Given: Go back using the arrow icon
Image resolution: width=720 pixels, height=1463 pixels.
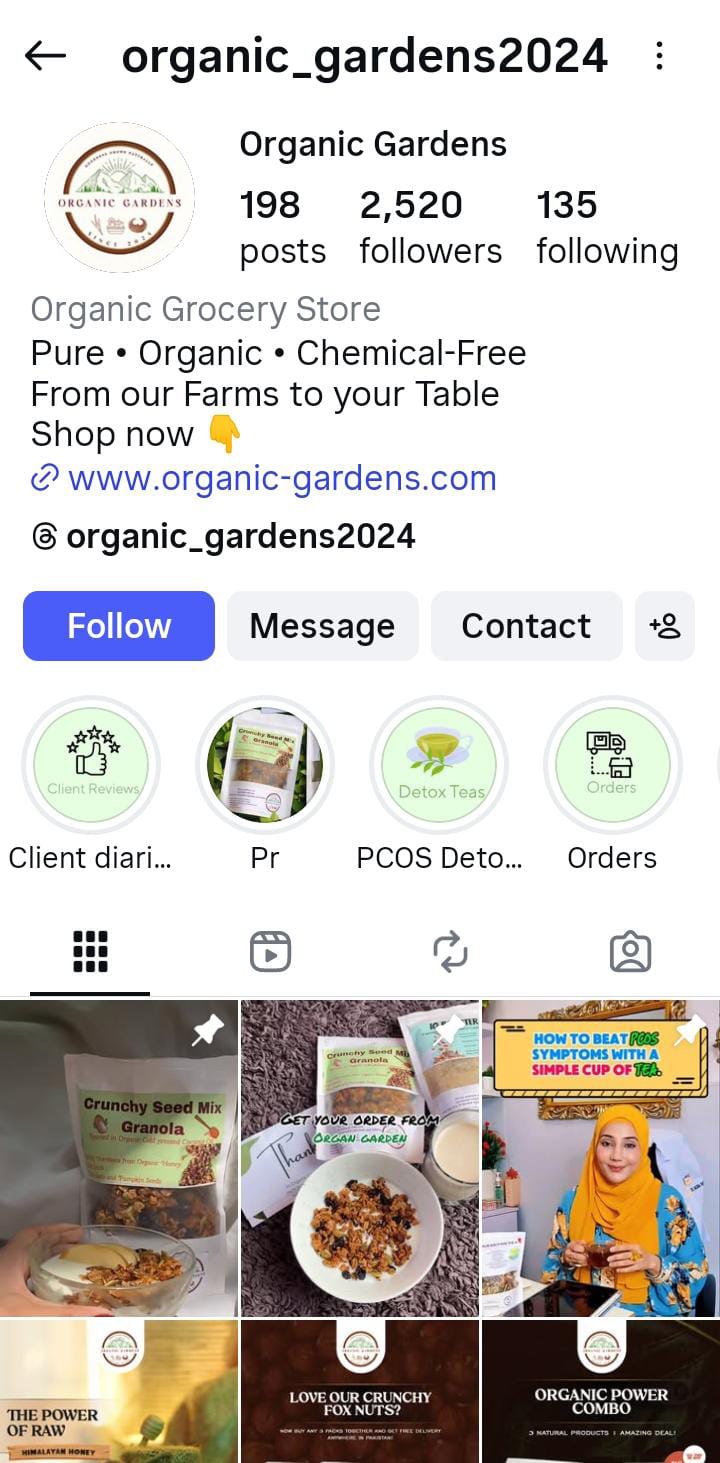Looking at the screenshot, I should click(45, 57).
